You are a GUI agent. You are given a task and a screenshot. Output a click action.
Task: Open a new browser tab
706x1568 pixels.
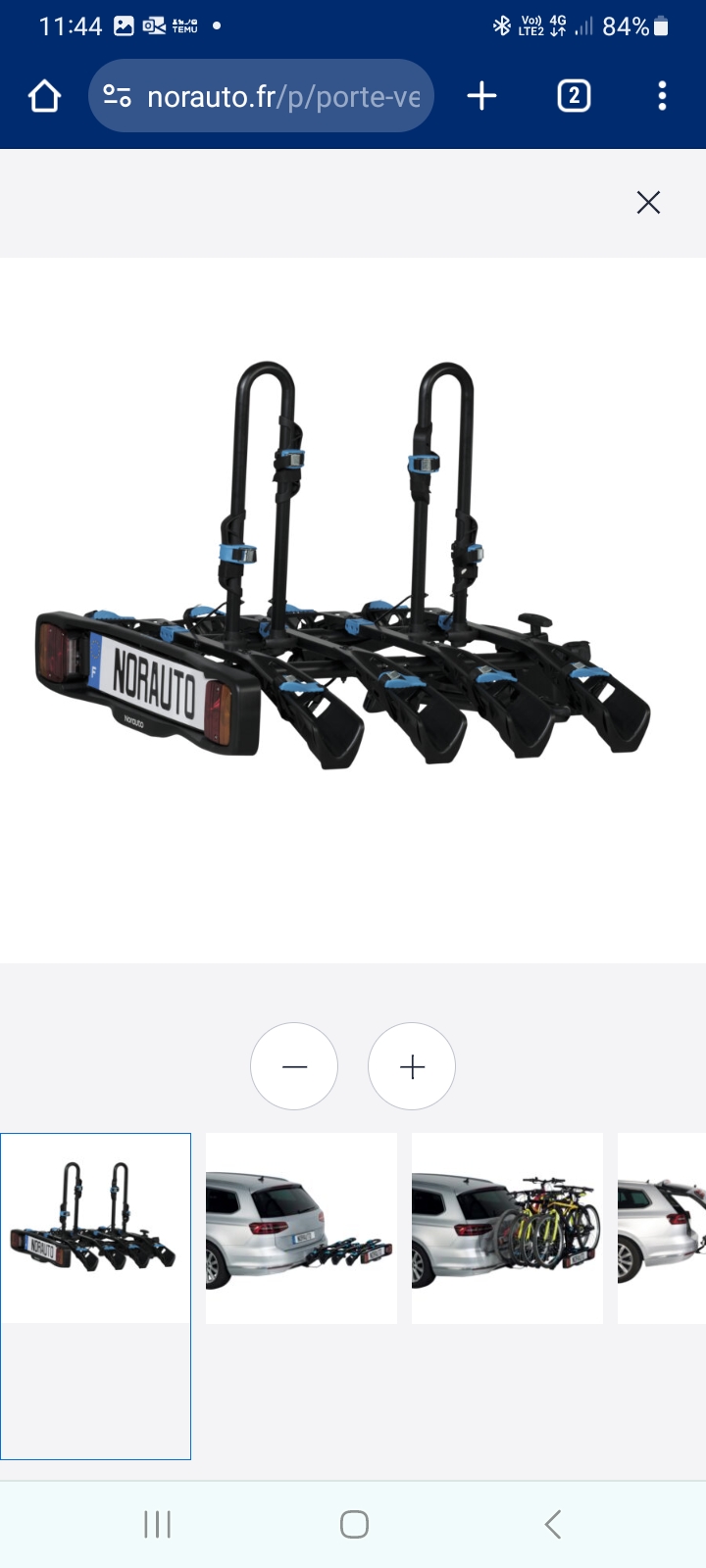coord(481,96)
